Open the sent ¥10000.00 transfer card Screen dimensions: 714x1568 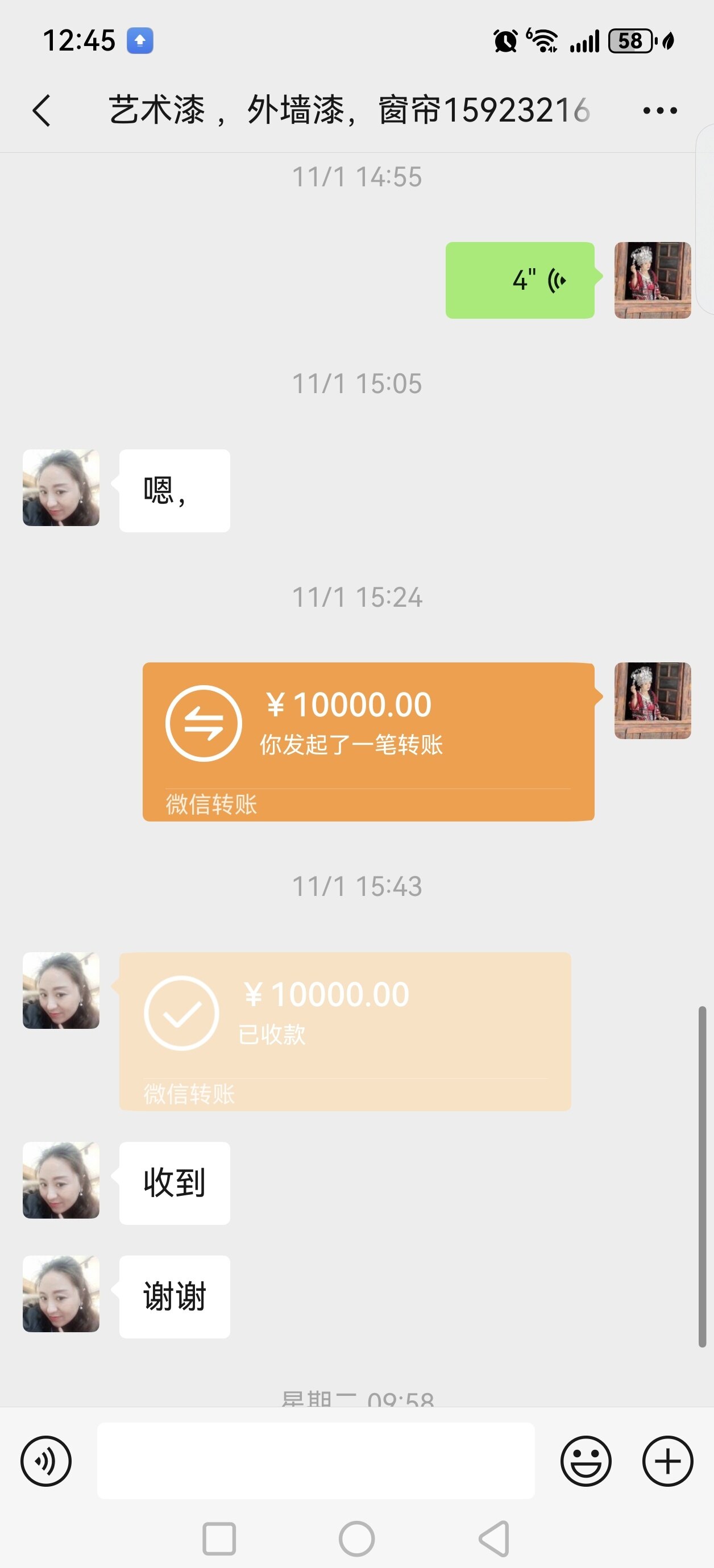(368, 741)
